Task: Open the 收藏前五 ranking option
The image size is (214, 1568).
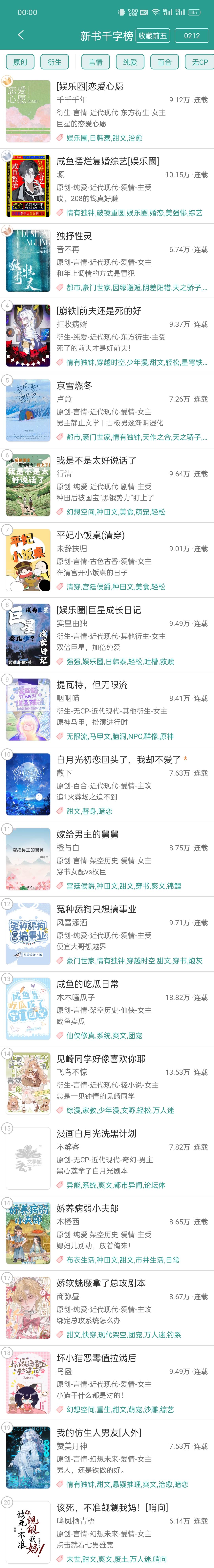Action: point(153,36)
